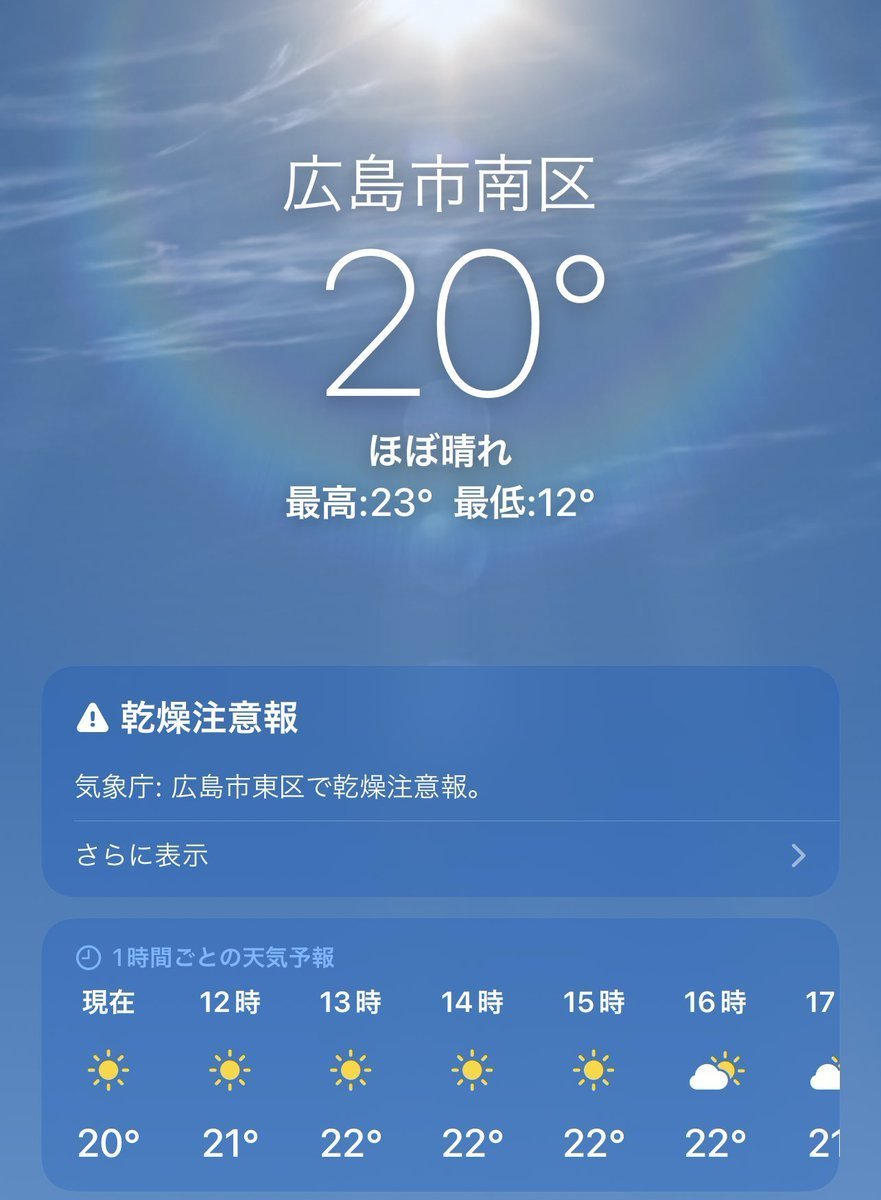Image resolution: width=881 pixels, height=1200 pixels.
Task: Tap さらに表示 to show more
Action: pyautogui.click(x=142, y=856)
